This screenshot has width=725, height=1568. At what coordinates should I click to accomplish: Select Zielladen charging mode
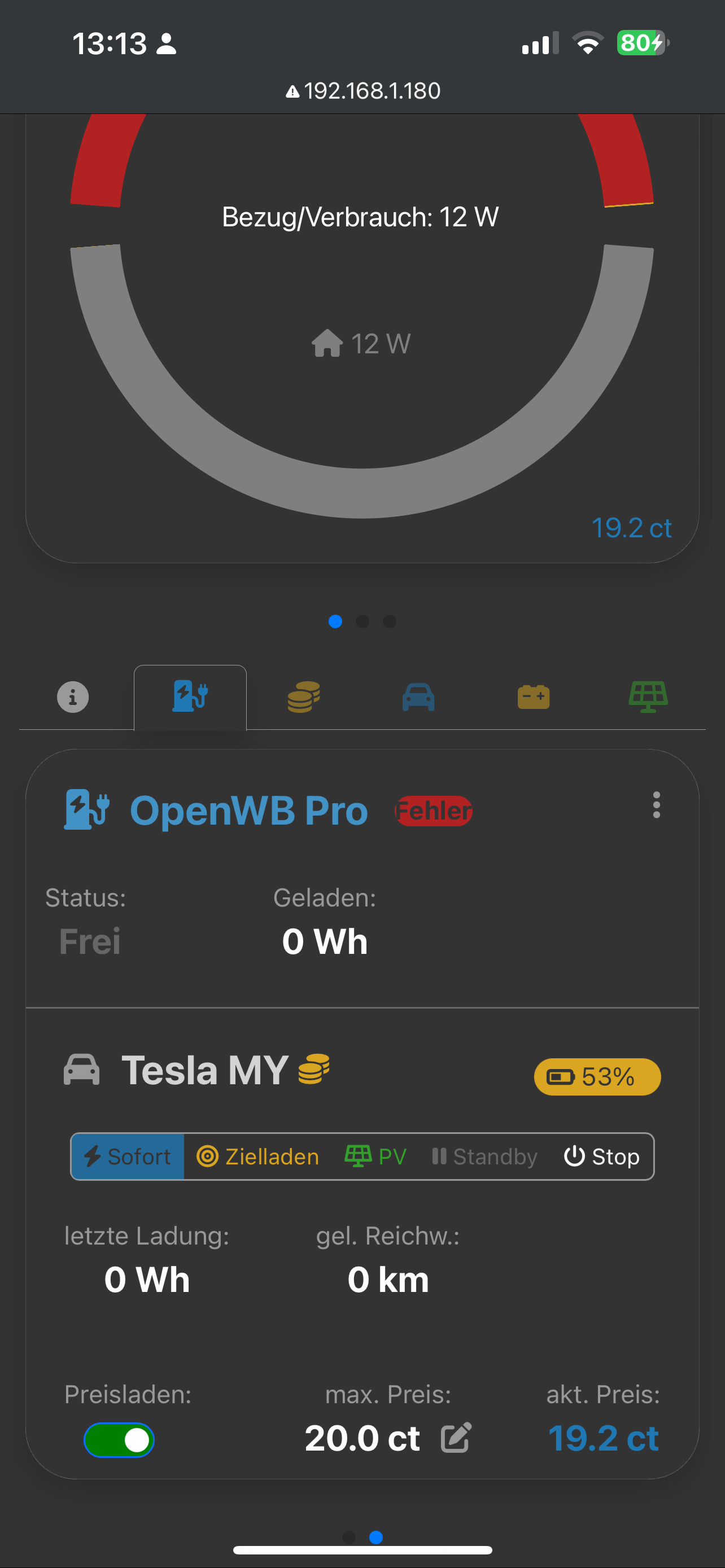coord(258,1157)
